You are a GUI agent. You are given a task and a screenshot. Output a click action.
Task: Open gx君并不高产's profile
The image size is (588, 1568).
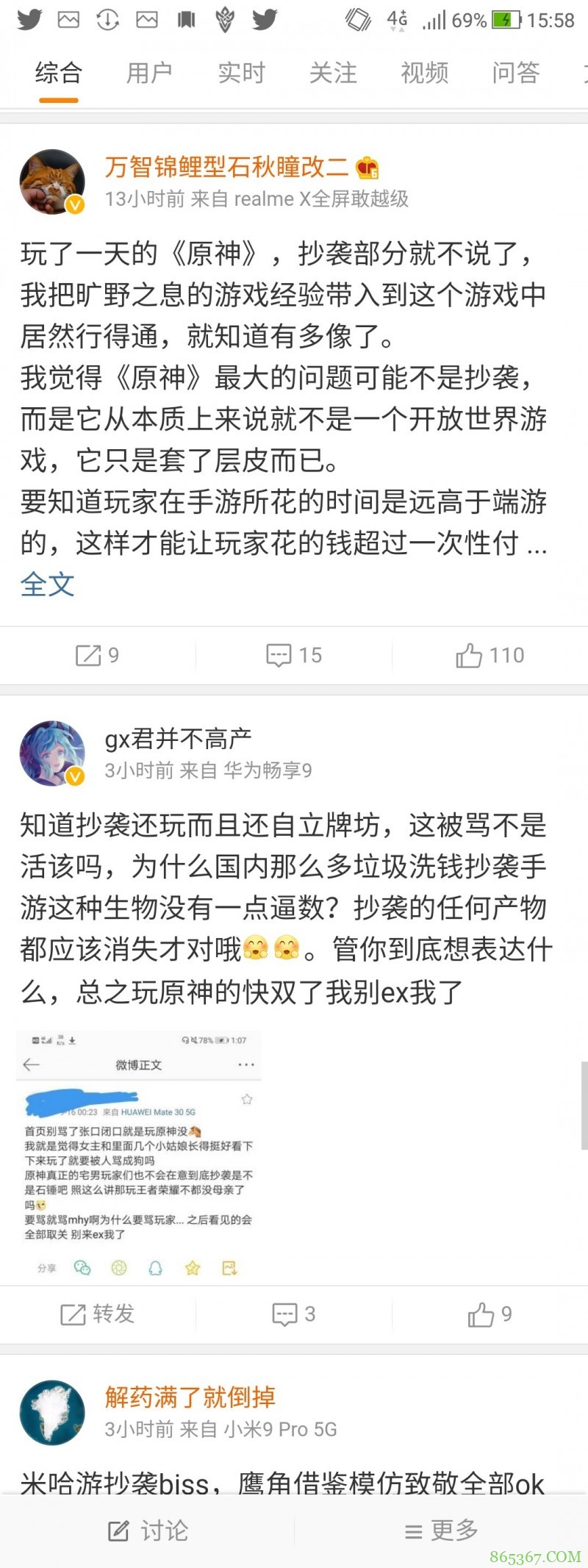(178, 739)
